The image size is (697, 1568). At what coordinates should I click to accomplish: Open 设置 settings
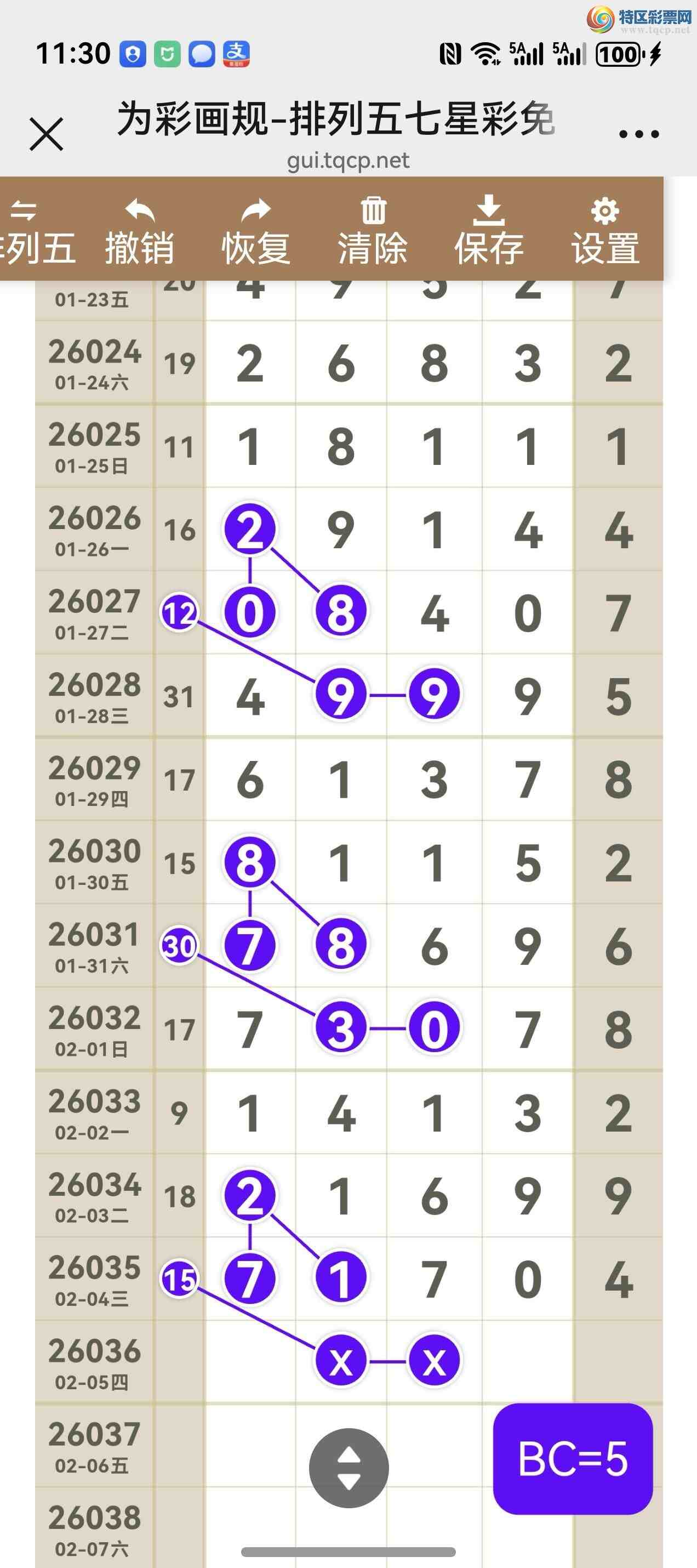click(605, 231)
